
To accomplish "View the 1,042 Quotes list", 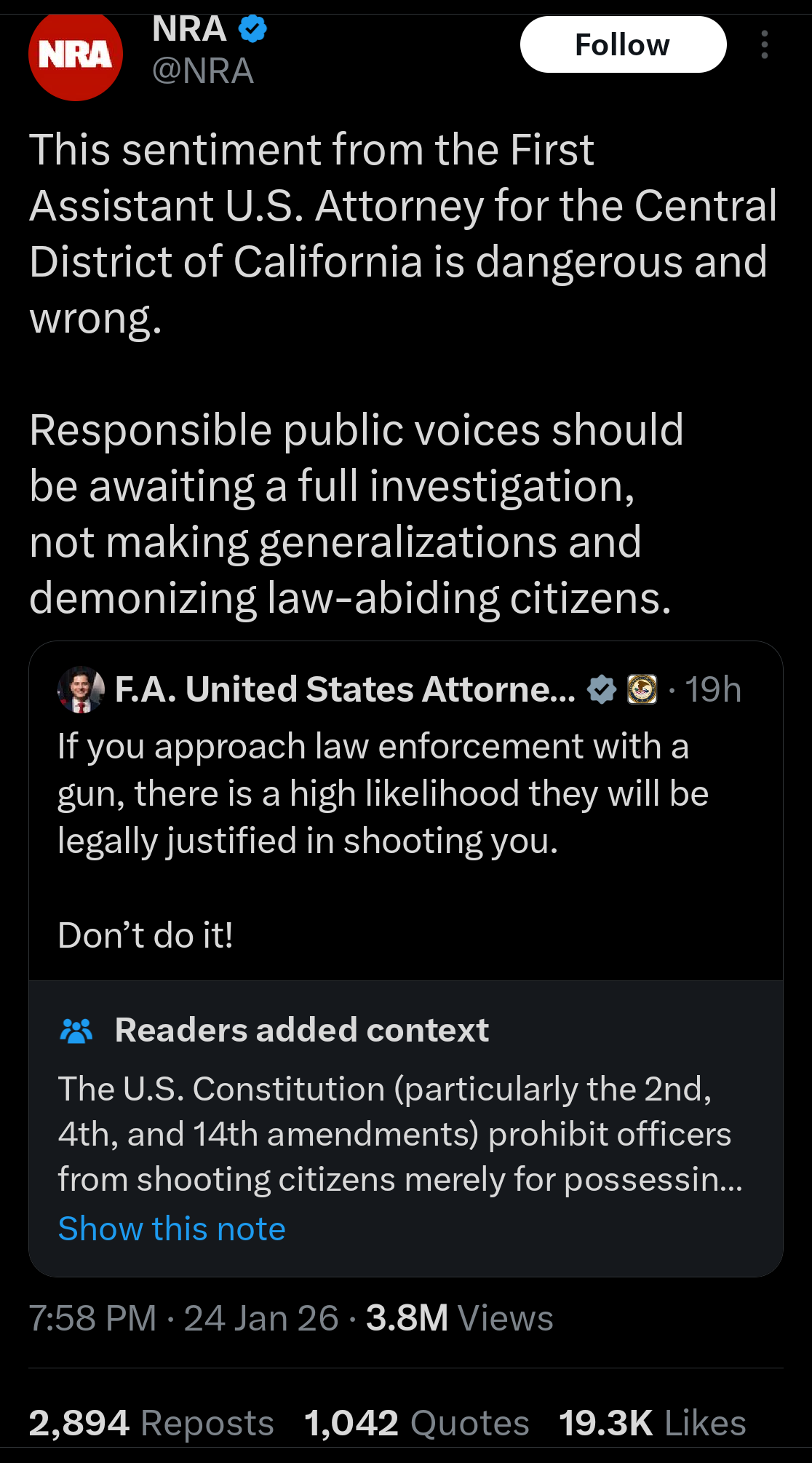I will tap(416, 1423).
